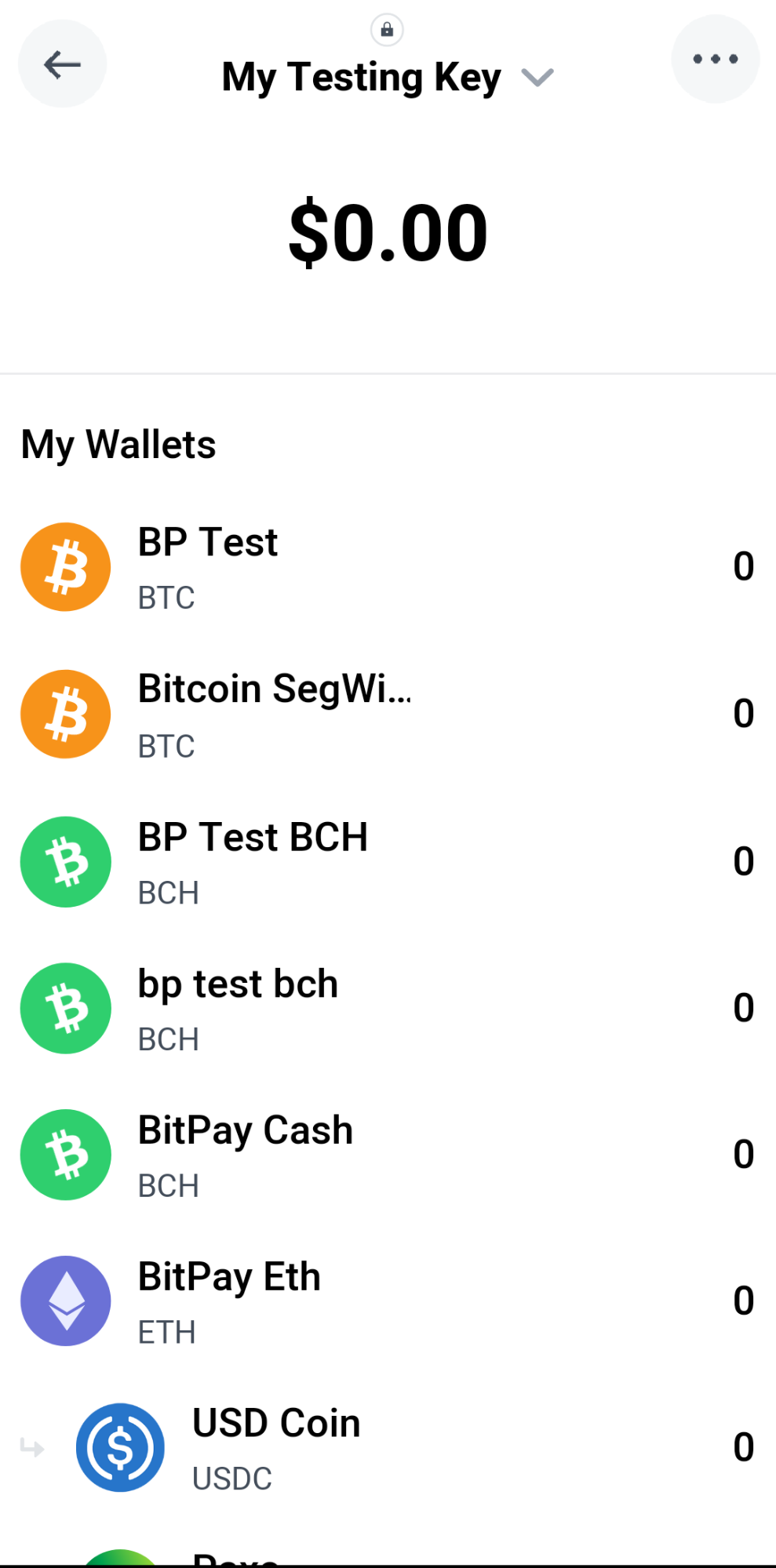
Task: Open the BitPay Eth wallet
Action: pos(388,1301)
